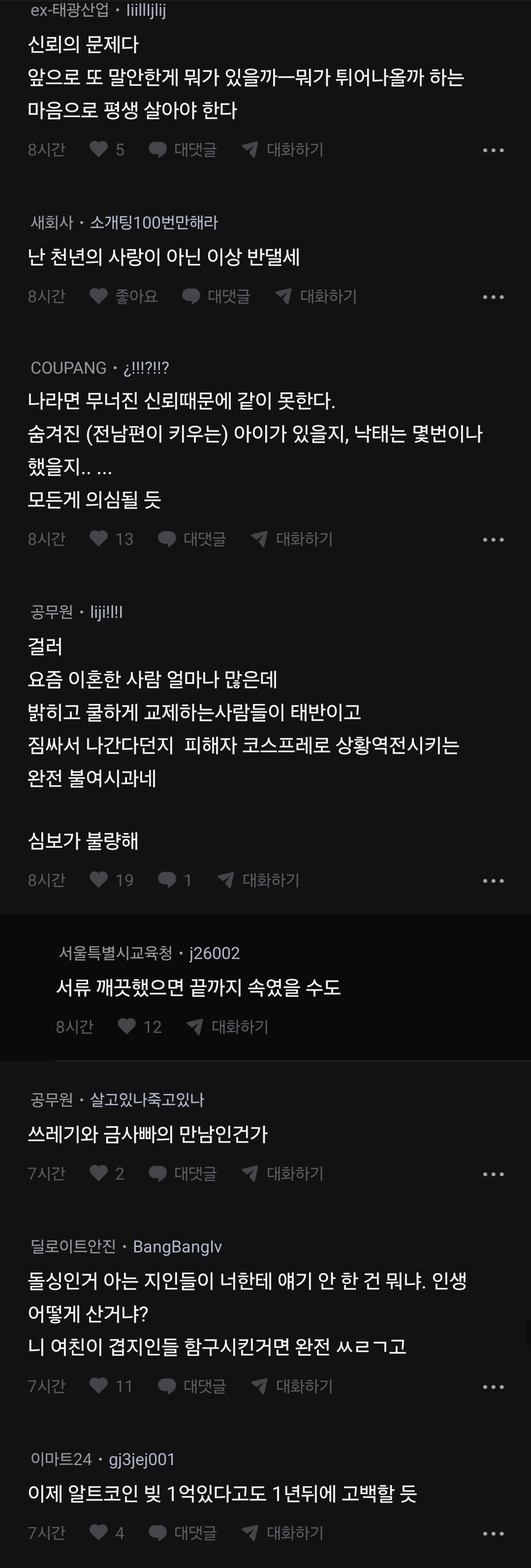Tap 대화하기 under '신뢰의 문제다' comment

pyautogui.click(x=282, y=150)
